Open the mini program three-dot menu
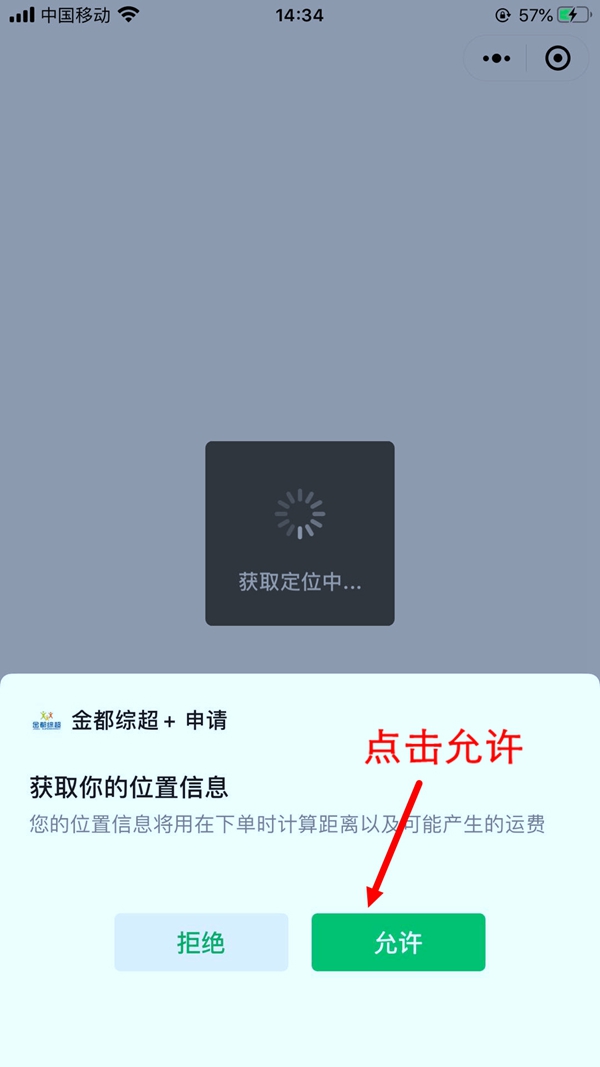This screenshot has width=600, height=1067. (x=496, y=59)
